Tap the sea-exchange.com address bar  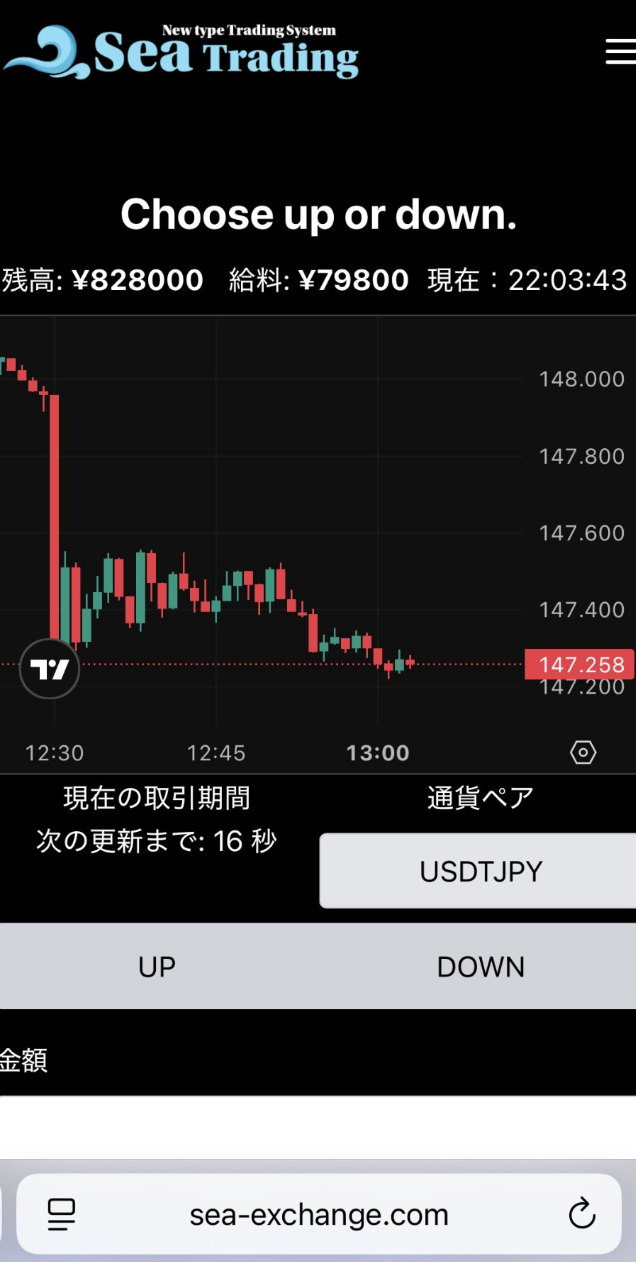pos(318,1215)
